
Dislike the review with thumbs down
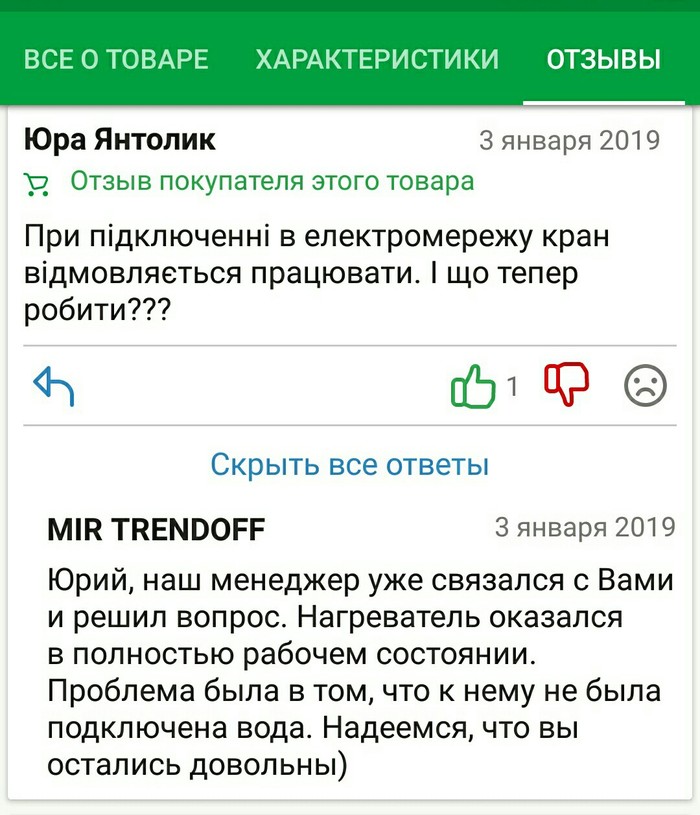click(x=566, y=384)
